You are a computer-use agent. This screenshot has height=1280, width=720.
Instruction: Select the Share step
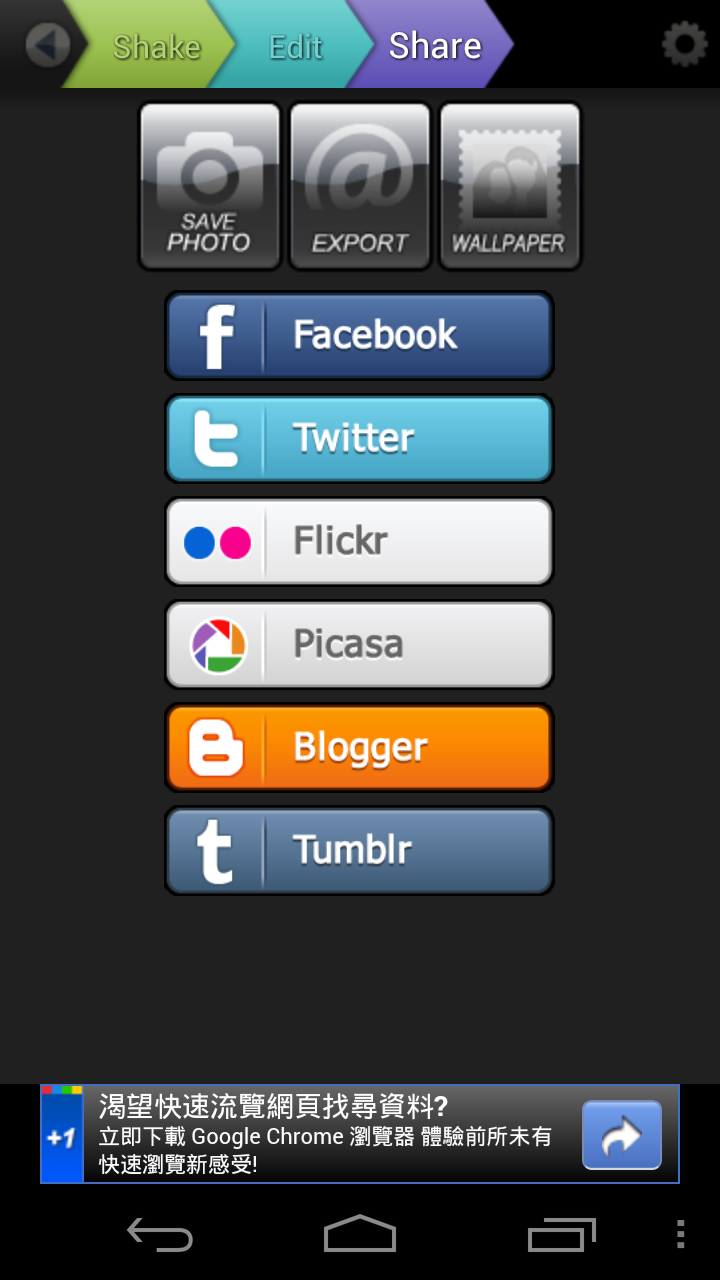(x=435, y=46)
